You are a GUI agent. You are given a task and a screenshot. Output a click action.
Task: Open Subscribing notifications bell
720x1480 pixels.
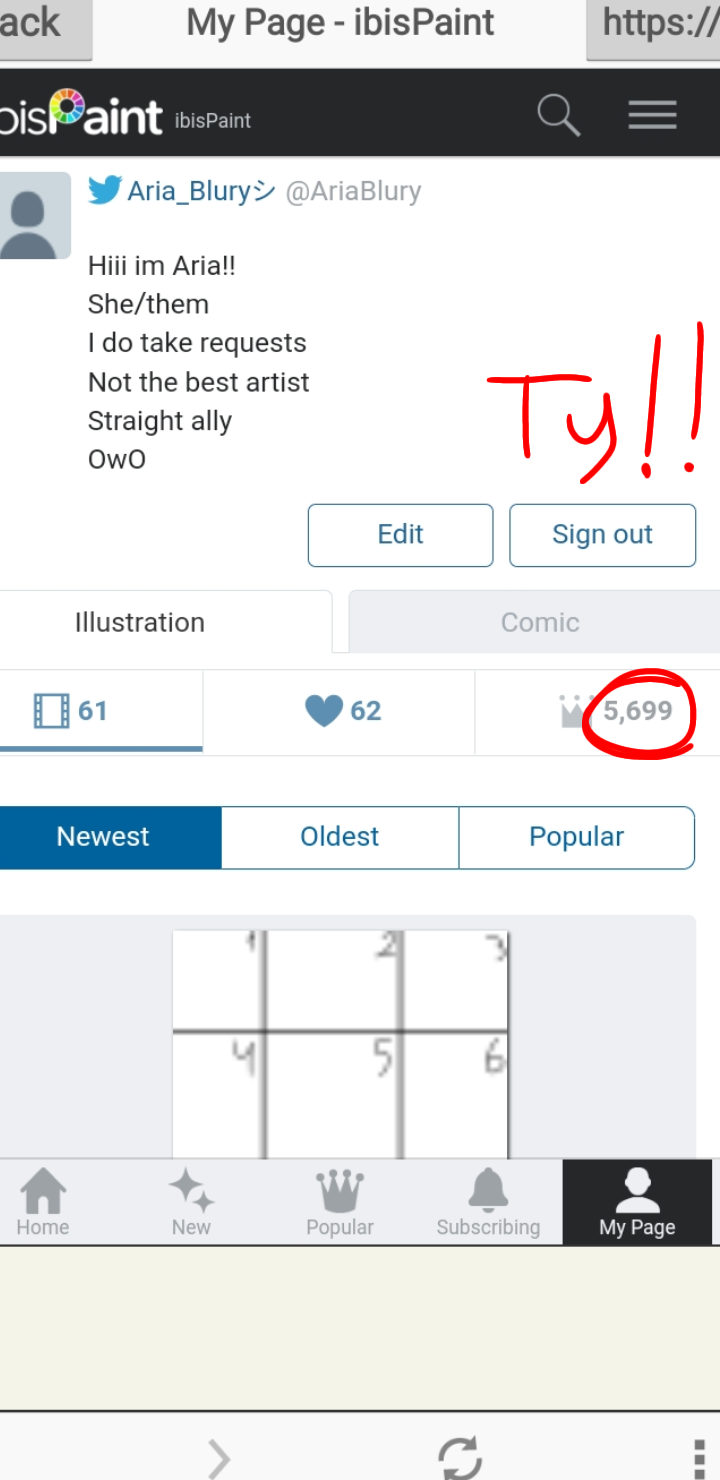(487, 1200)
